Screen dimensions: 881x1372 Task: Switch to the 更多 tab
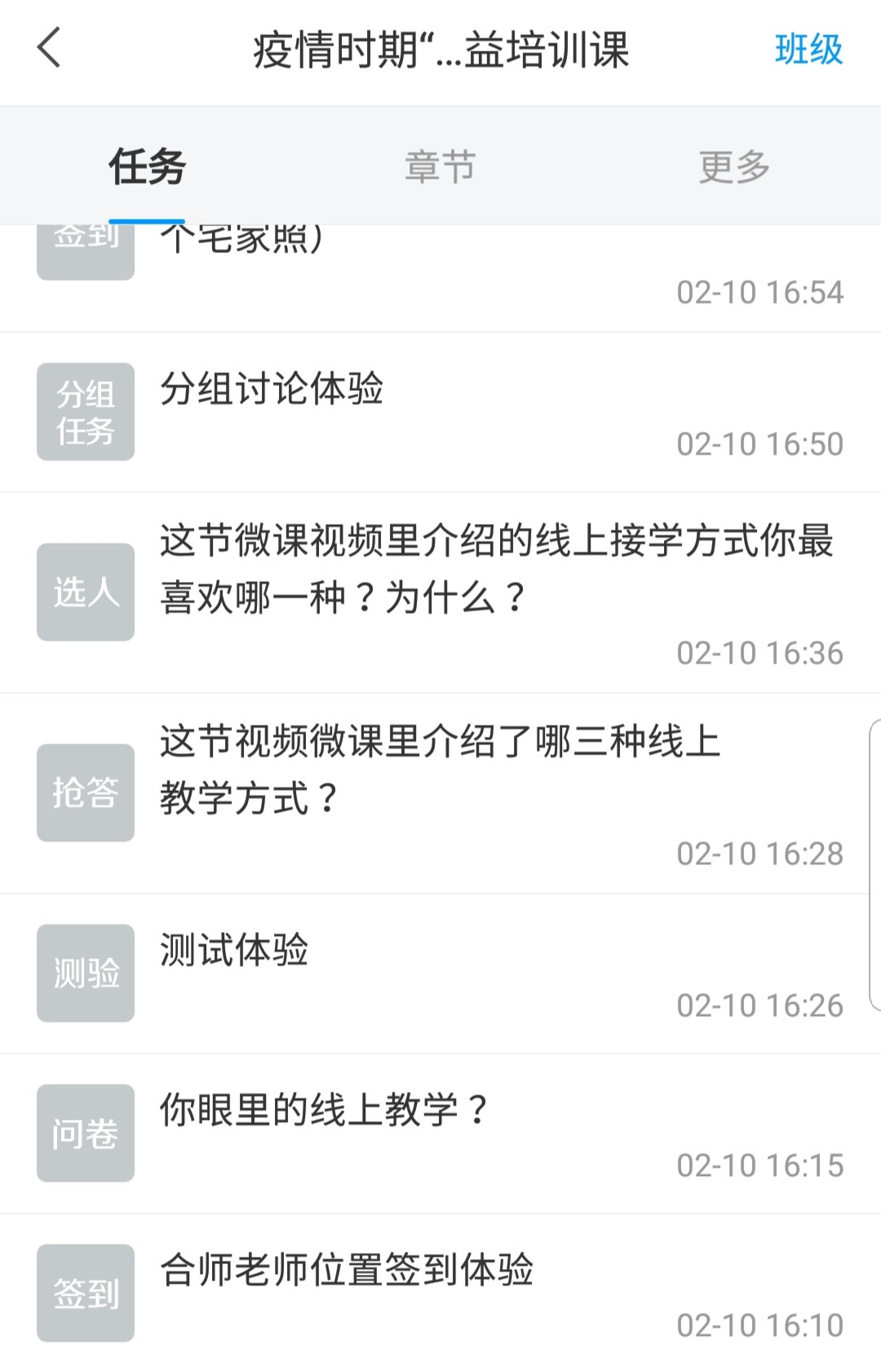734,167
